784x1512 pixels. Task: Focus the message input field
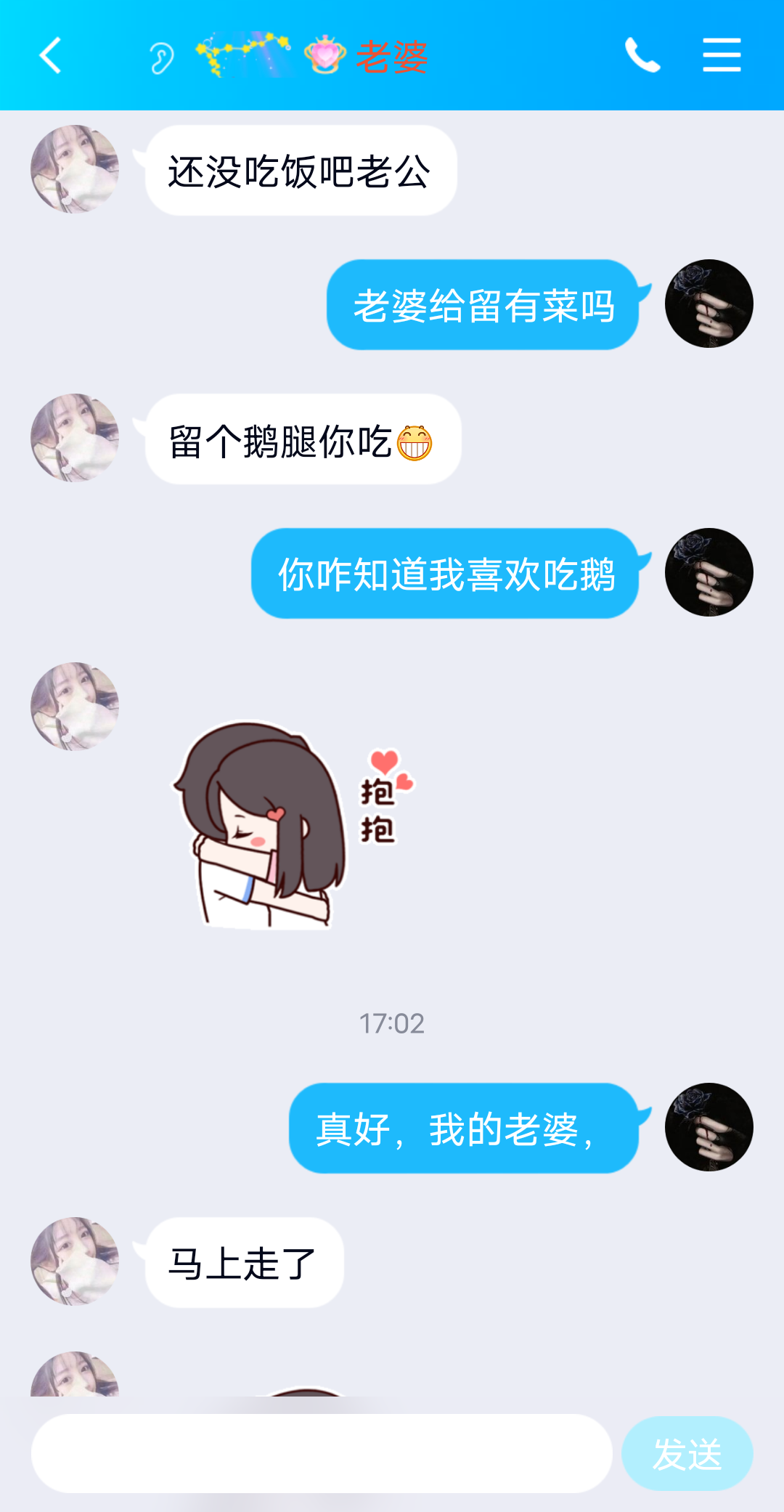coord(322,1453)
